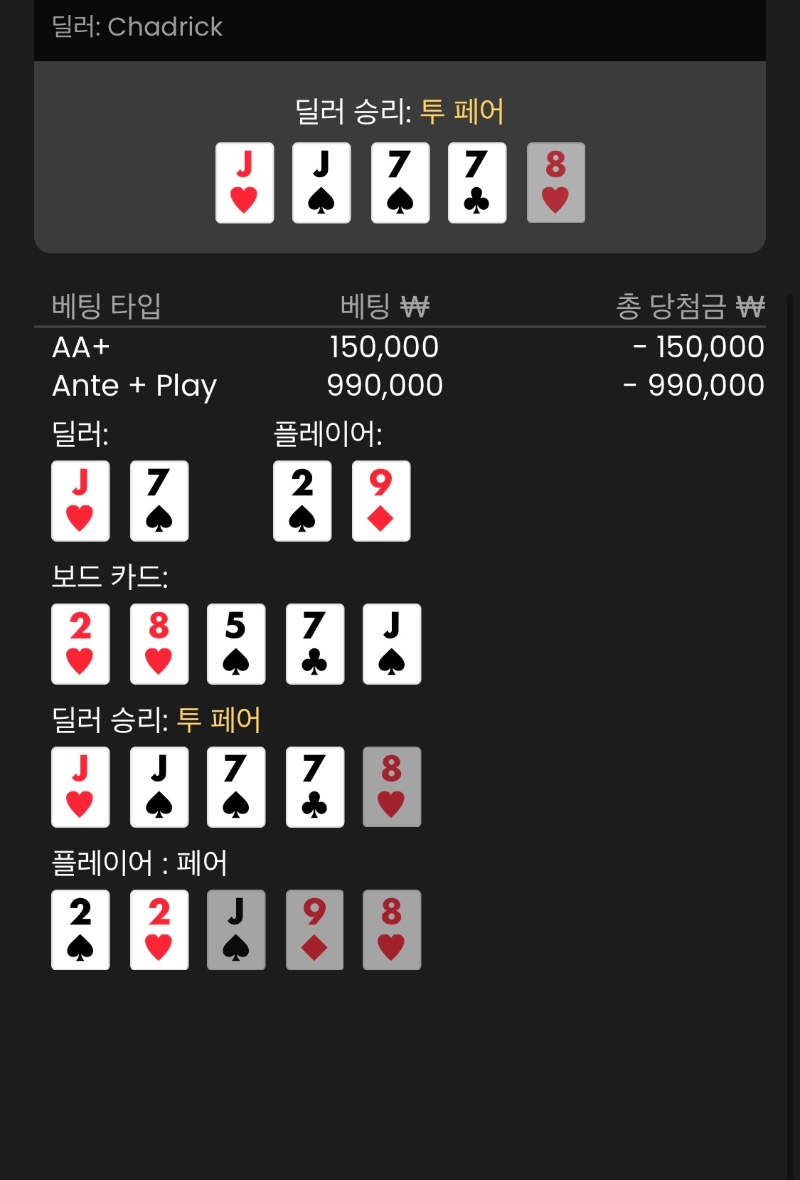This screenshot has height=1180, width=800.
Task: Select the Two of Hearts in the player pair
Action: coord(159,929)
